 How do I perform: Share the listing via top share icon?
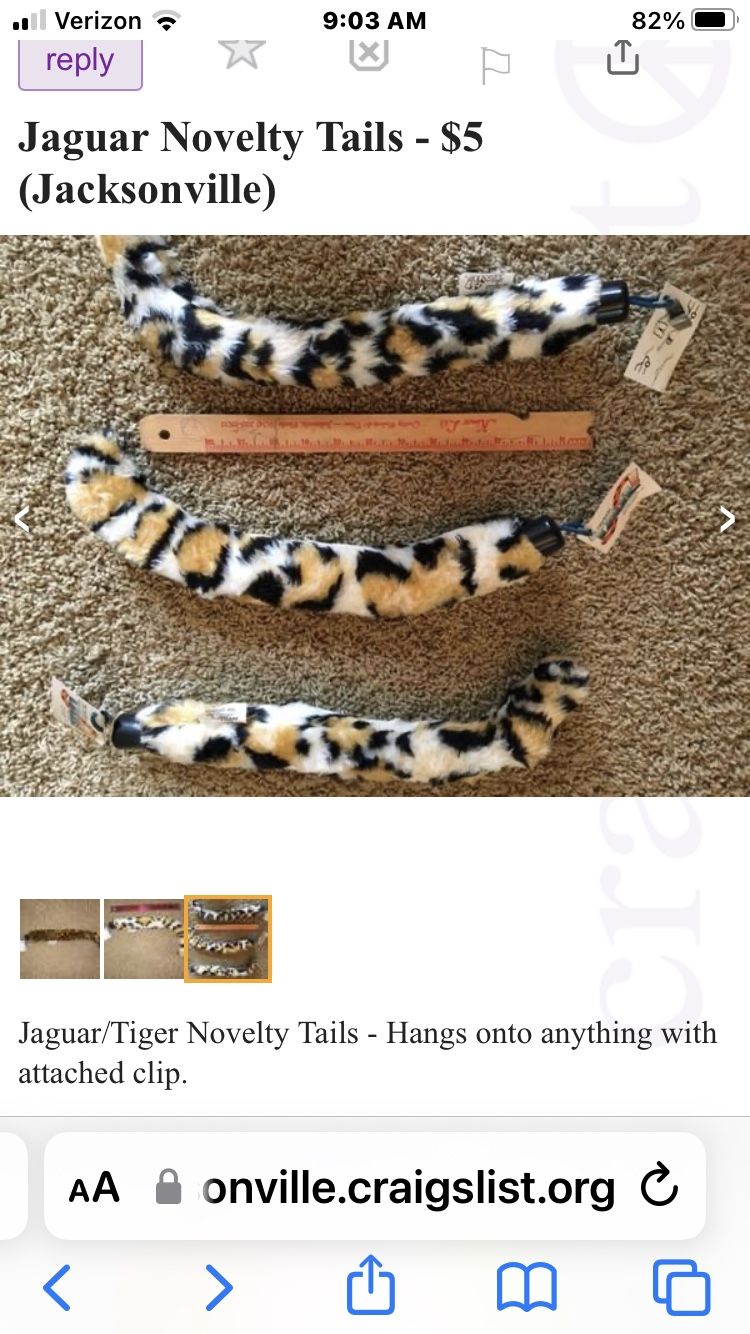622,56
